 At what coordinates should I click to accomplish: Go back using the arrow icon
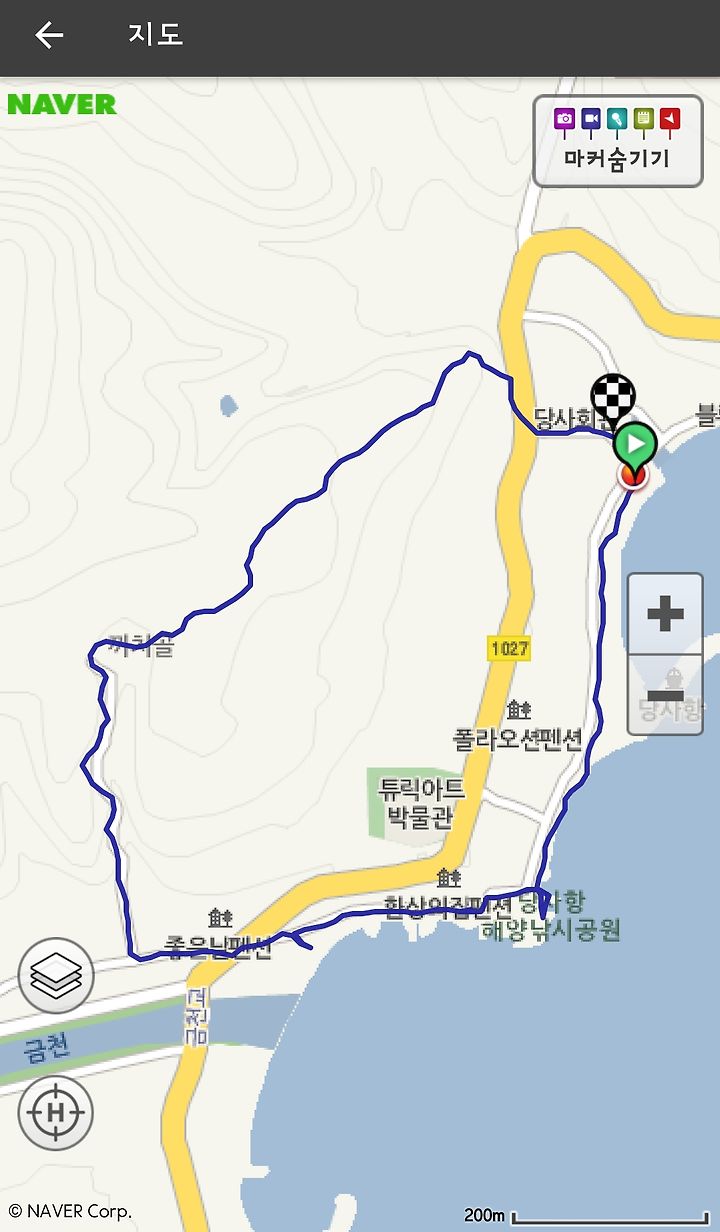point(49,36)
